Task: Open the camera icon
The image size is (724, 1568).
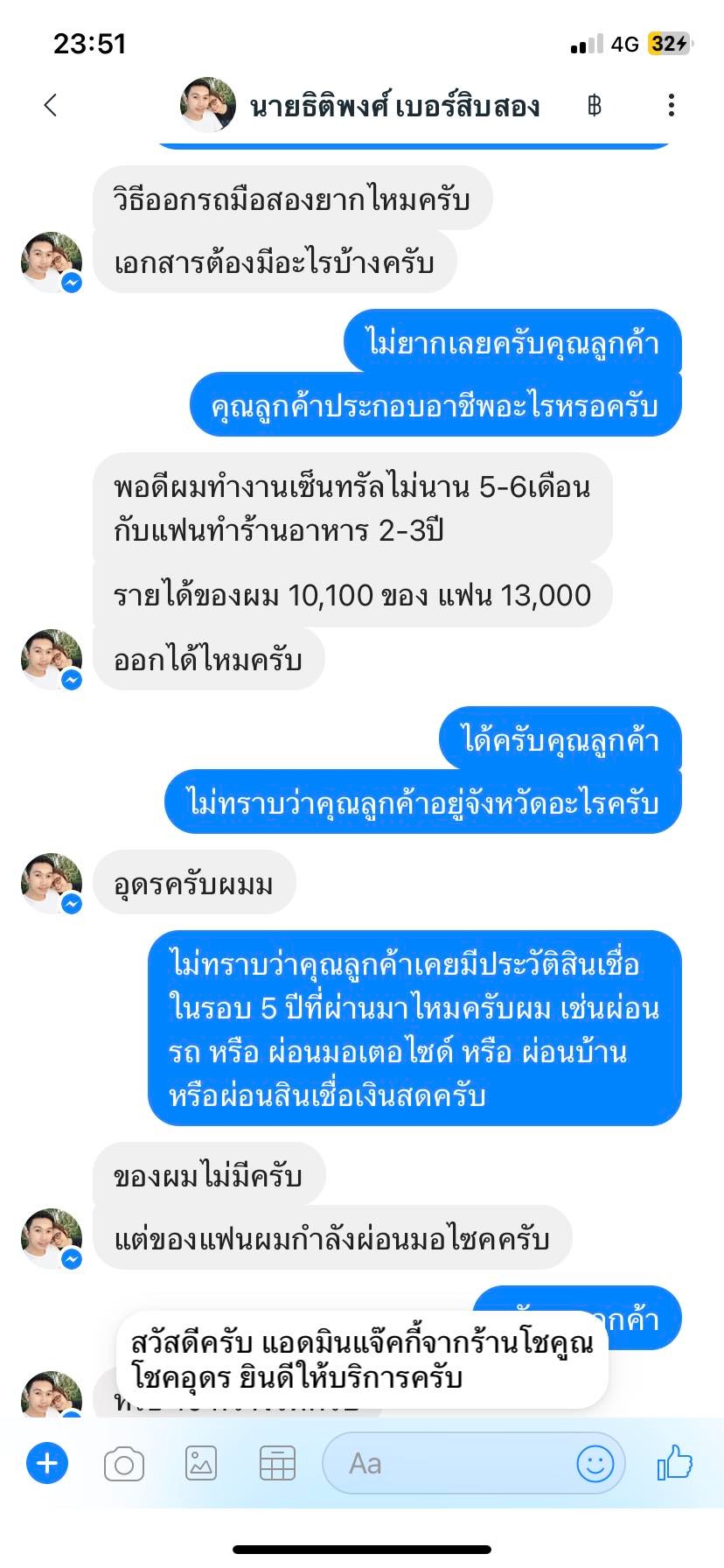Action: (123, 1464)
